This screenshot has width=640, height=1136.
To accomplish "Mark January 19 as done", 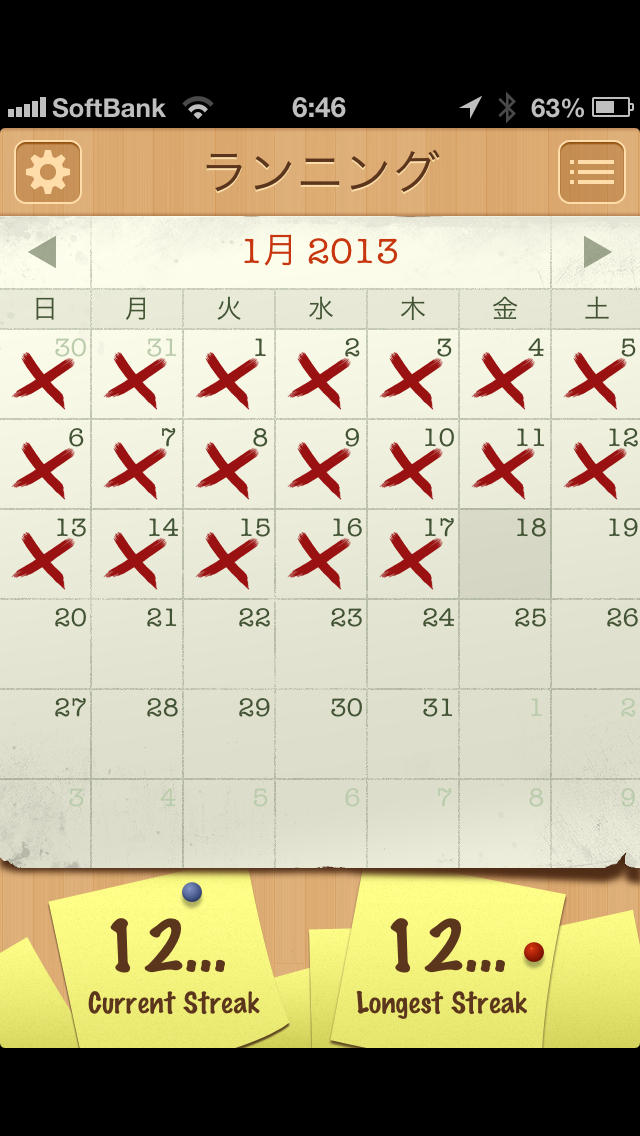I will pos(596,554).
